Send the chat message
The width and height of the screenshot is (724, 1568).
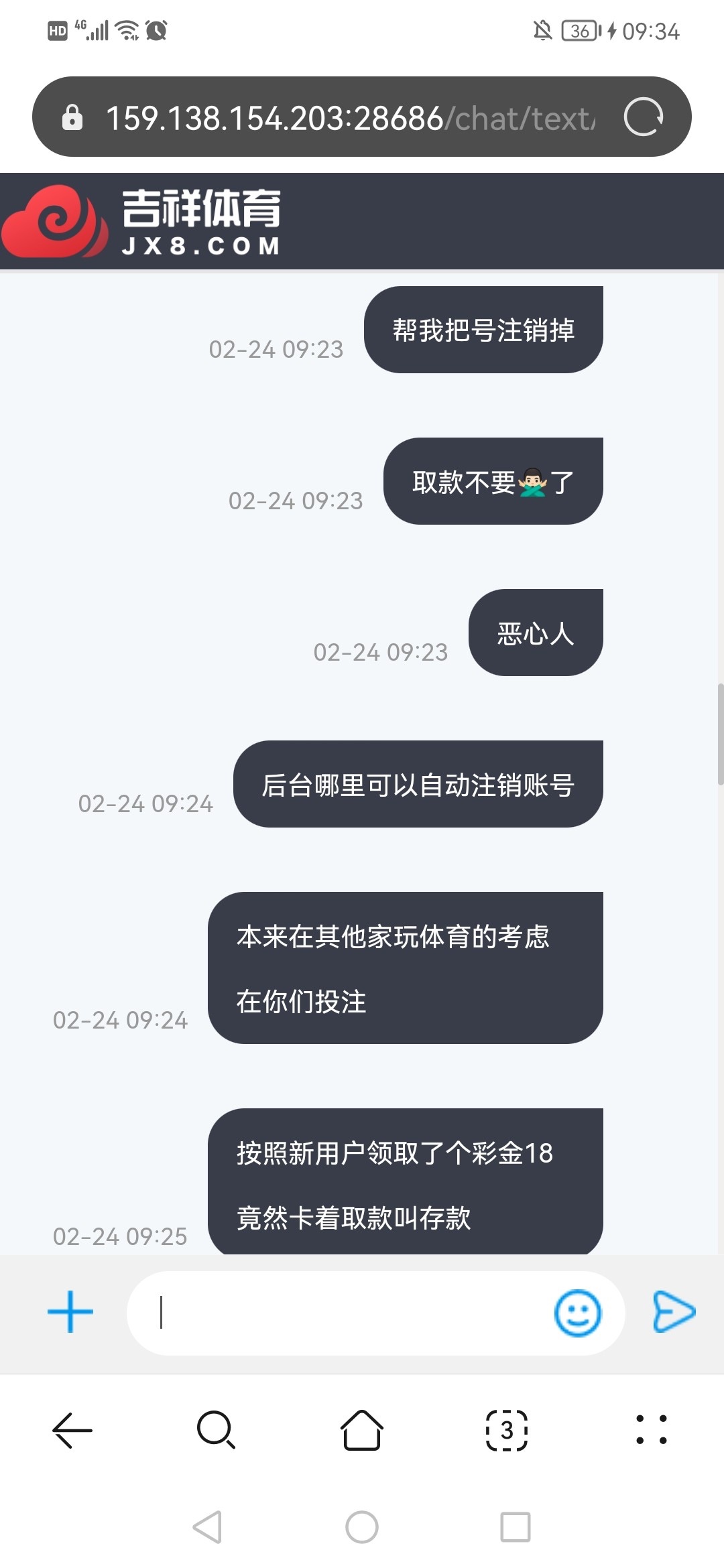(x=674, y=1312)
